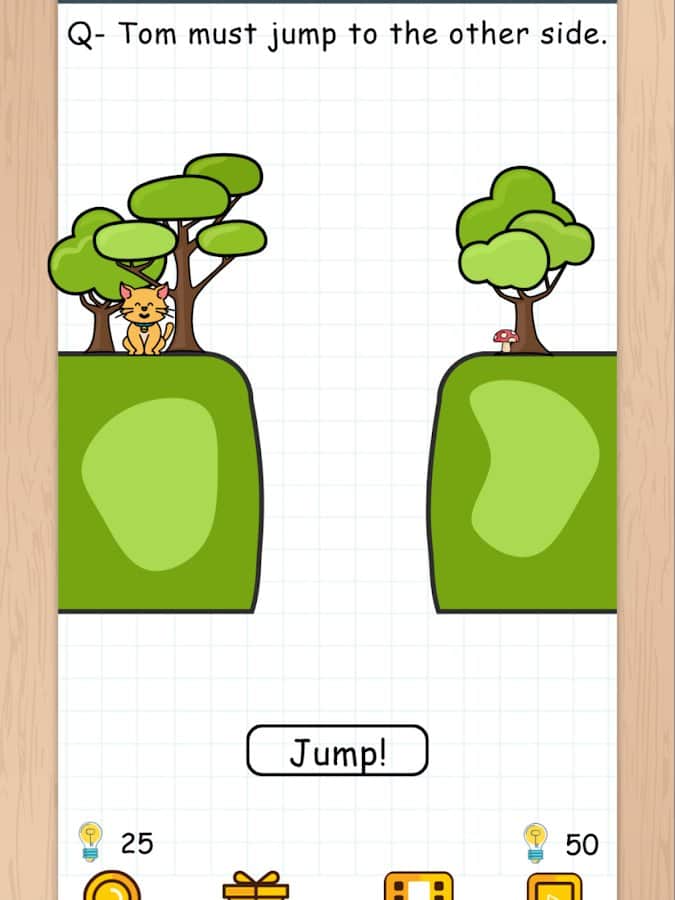The height and width of the screenshot is (900, 675).
Task: Tap the play icon in the bottom corner
Action: tap(554, 888)
